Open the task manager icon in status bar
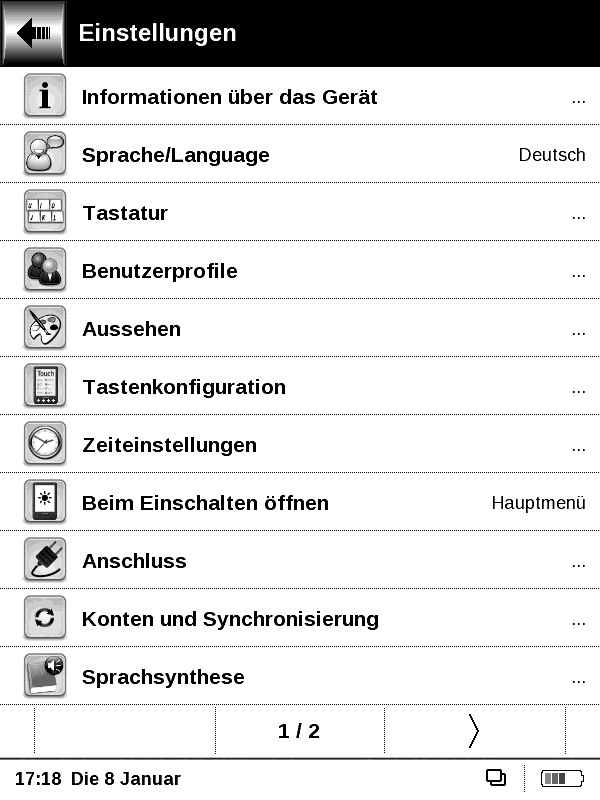Screen dimensions: 600x800 point(496,778)
